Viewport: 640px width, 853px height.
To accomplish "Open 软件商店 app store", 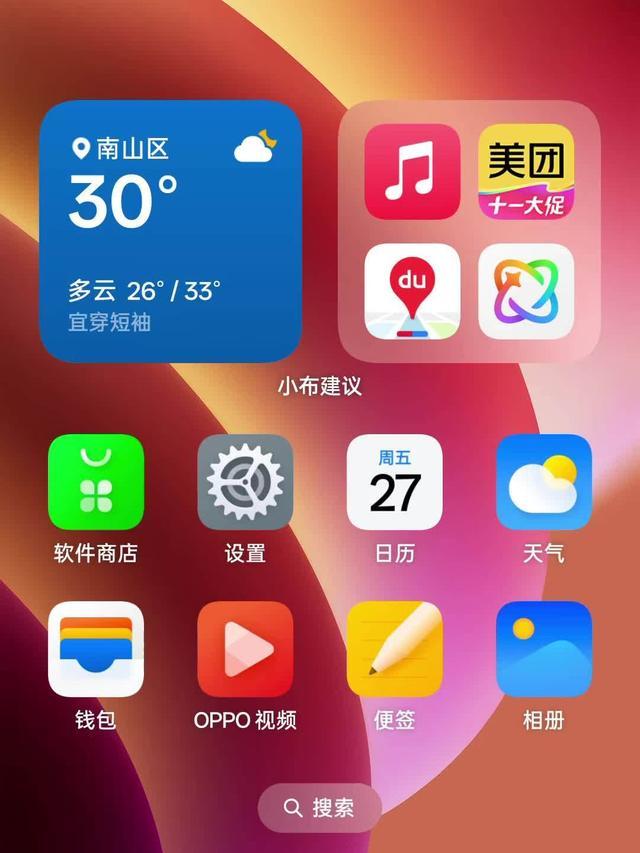I will click(96, 482).
